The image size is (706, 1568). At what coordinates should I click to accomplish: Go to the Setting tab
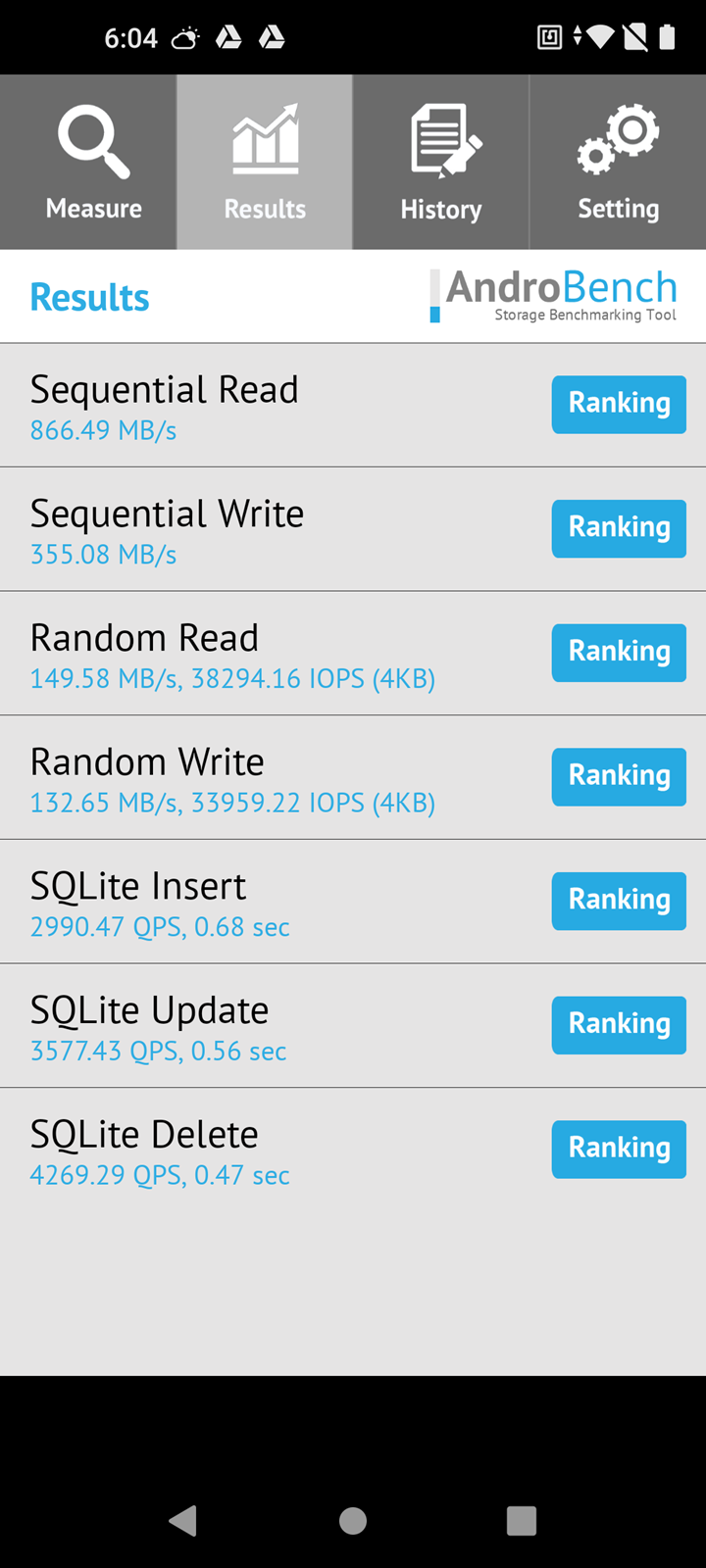(618, 163)
